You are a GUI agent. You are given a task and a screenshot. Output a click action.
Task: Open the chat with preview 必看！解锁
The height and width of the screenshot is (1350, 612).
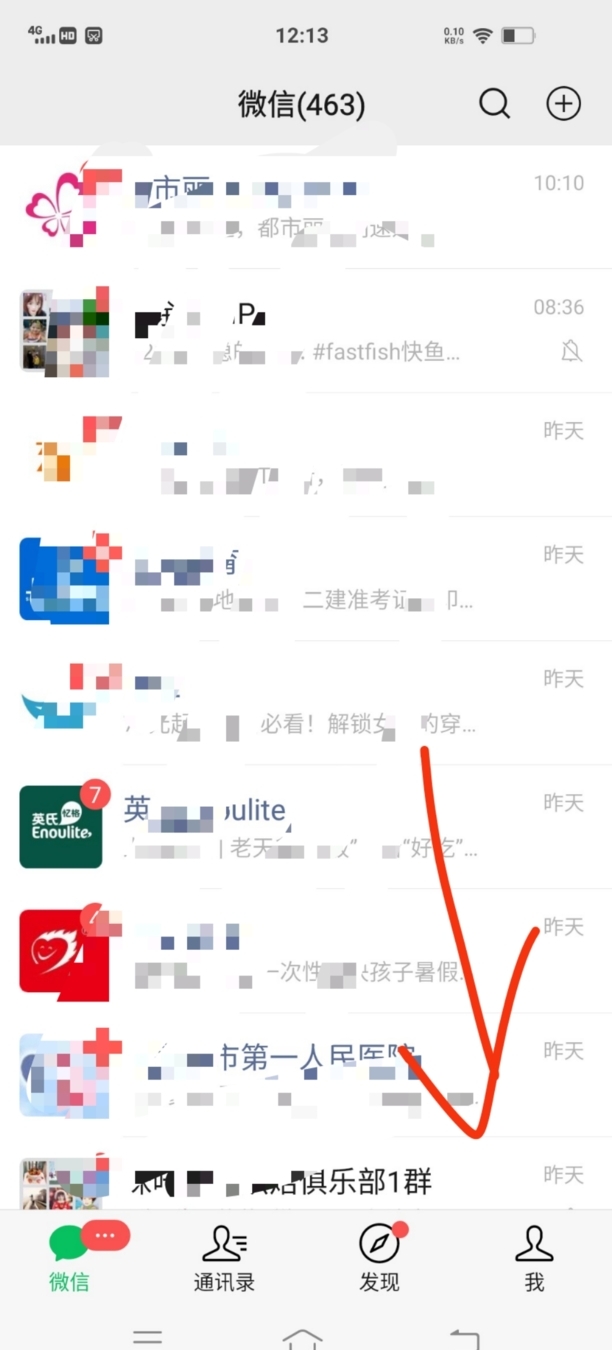tap(306, 703)
